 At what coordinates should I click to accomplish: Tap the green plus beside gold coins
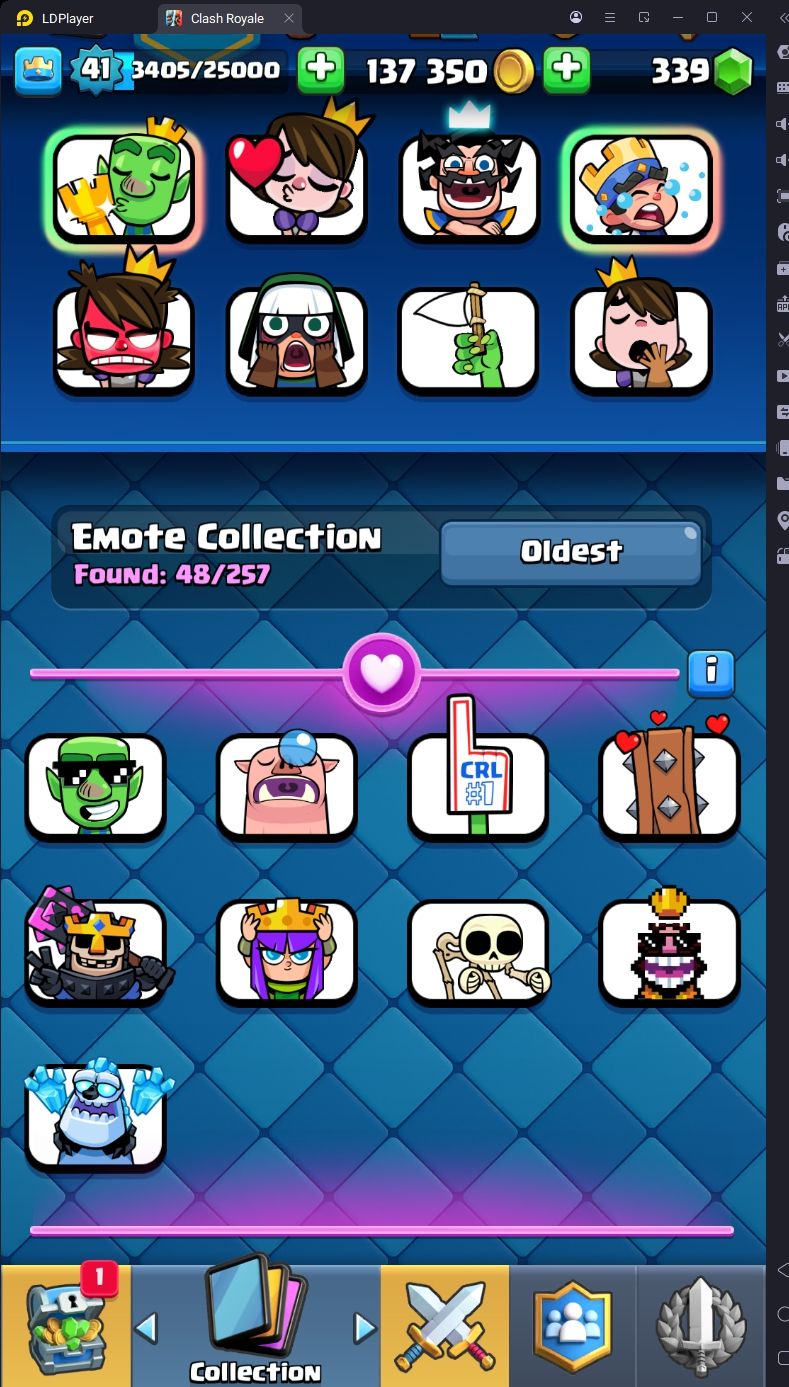coord(566,69)
